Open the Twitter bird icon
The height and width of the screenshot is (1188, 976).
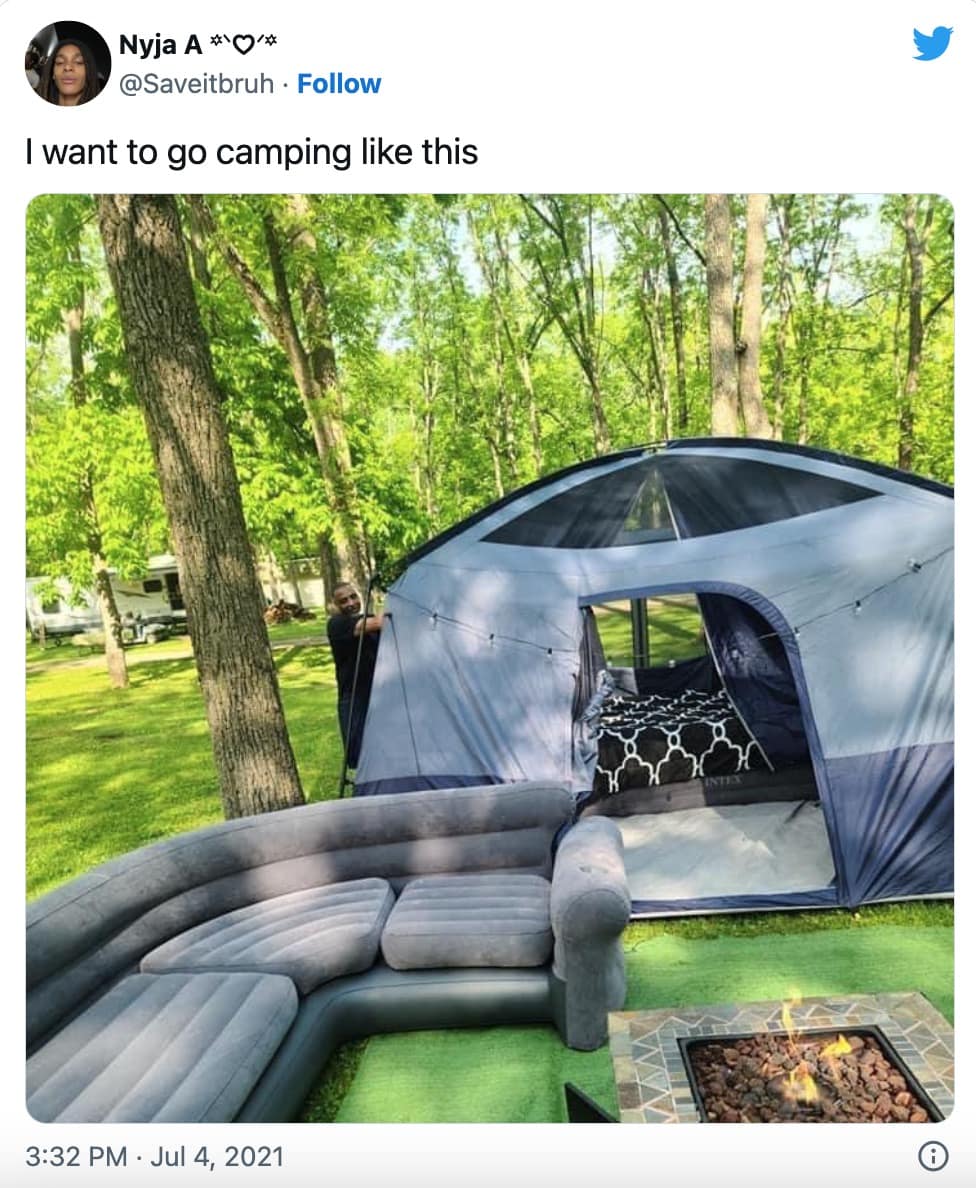tap(932, 43)
